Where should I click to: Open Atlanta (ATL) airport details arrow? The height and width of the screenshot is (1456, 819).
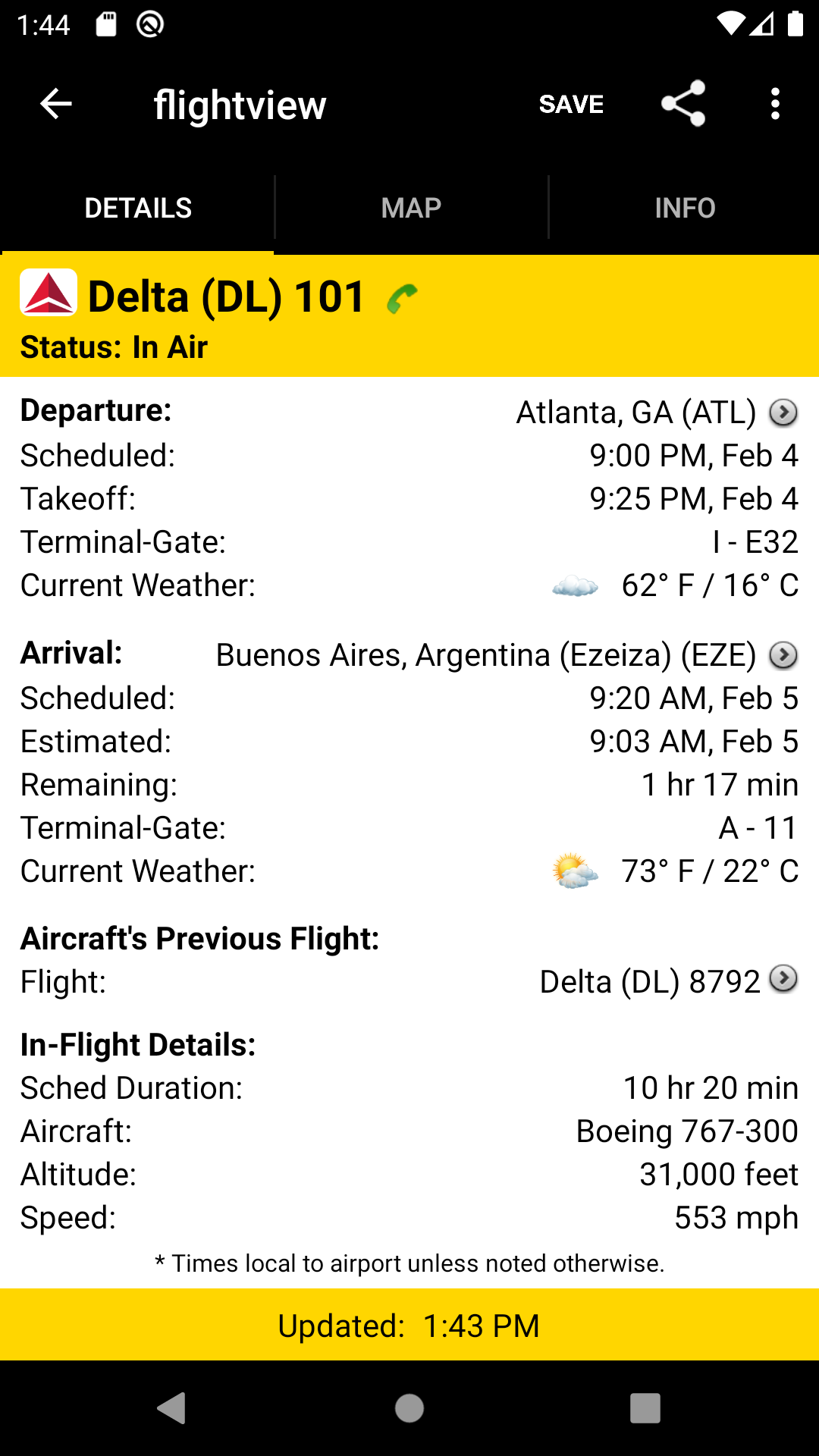pos(783,413)
